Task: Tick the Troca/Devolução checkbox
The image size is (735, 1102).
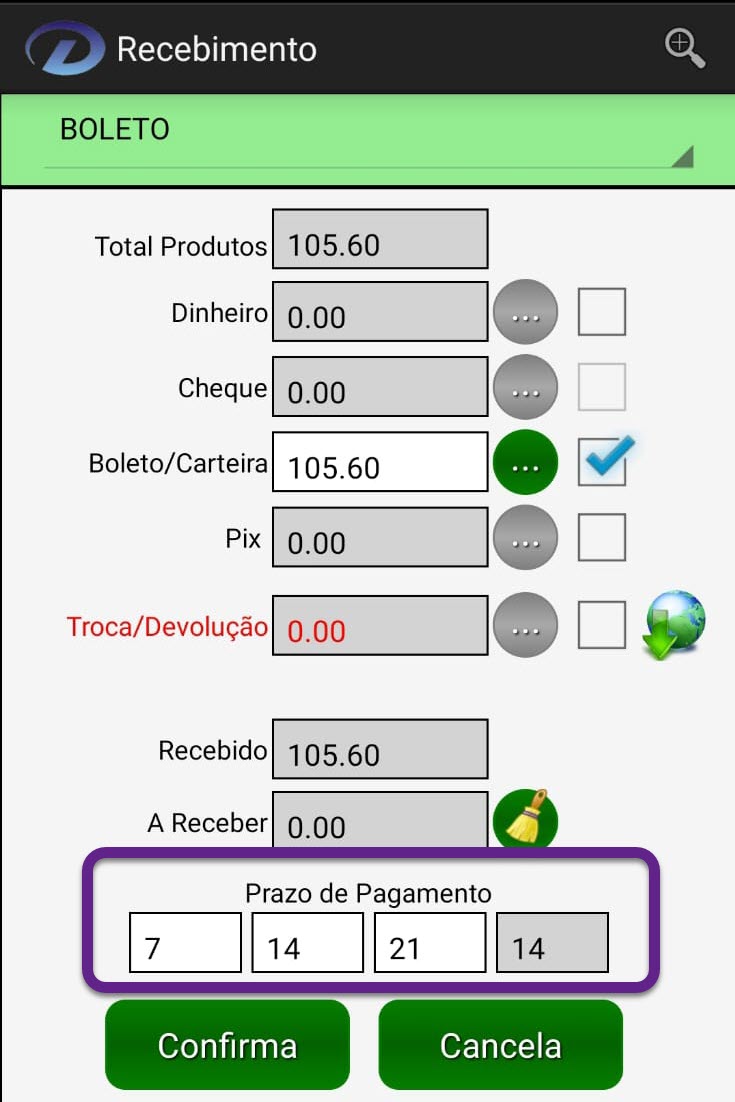Action: (x=602, y=625)
